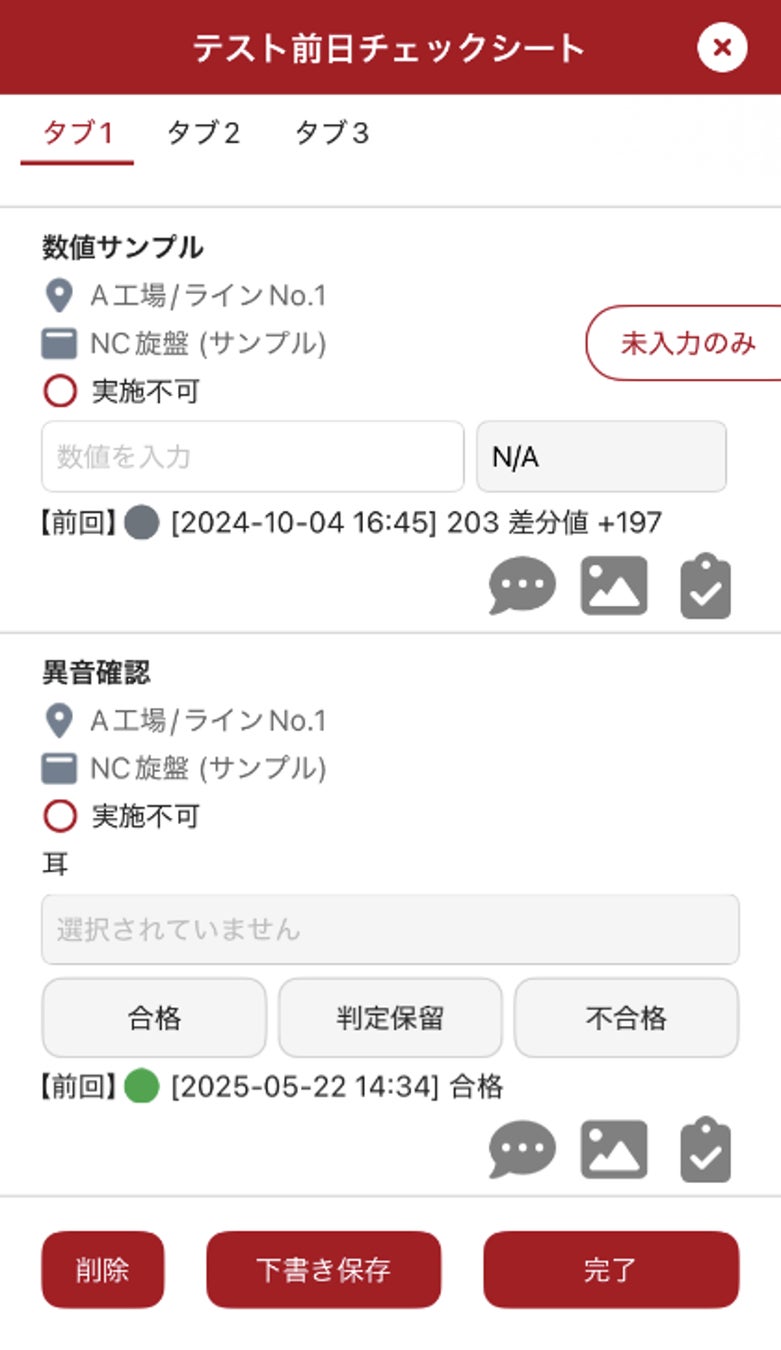
Task: Mark 数値サンプル as 実施不可
Action: (60, 391)
